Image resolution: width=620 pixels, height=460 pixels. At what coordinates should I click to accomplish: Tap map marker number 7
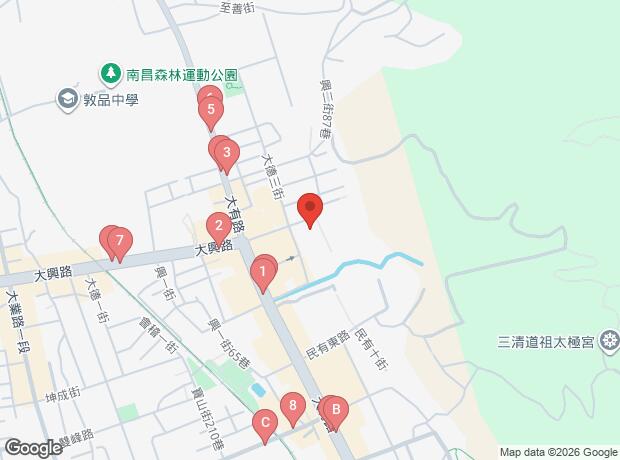tap(120, 242)
